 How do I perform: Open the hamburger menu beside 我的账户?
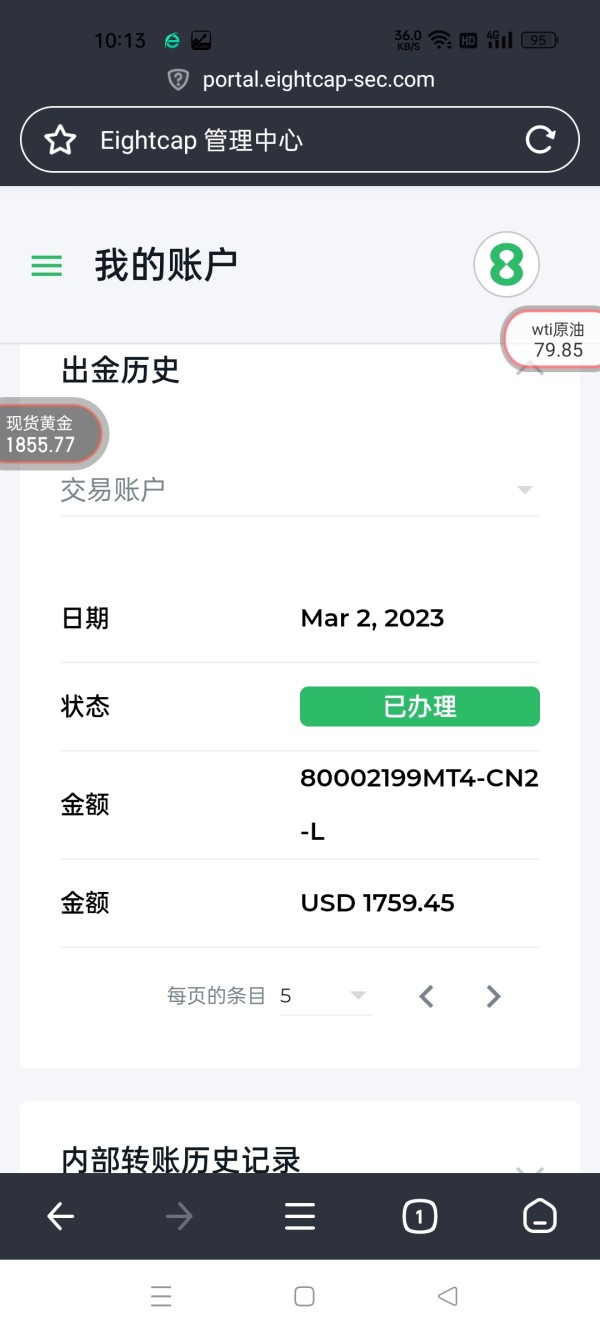coord(47,265)
